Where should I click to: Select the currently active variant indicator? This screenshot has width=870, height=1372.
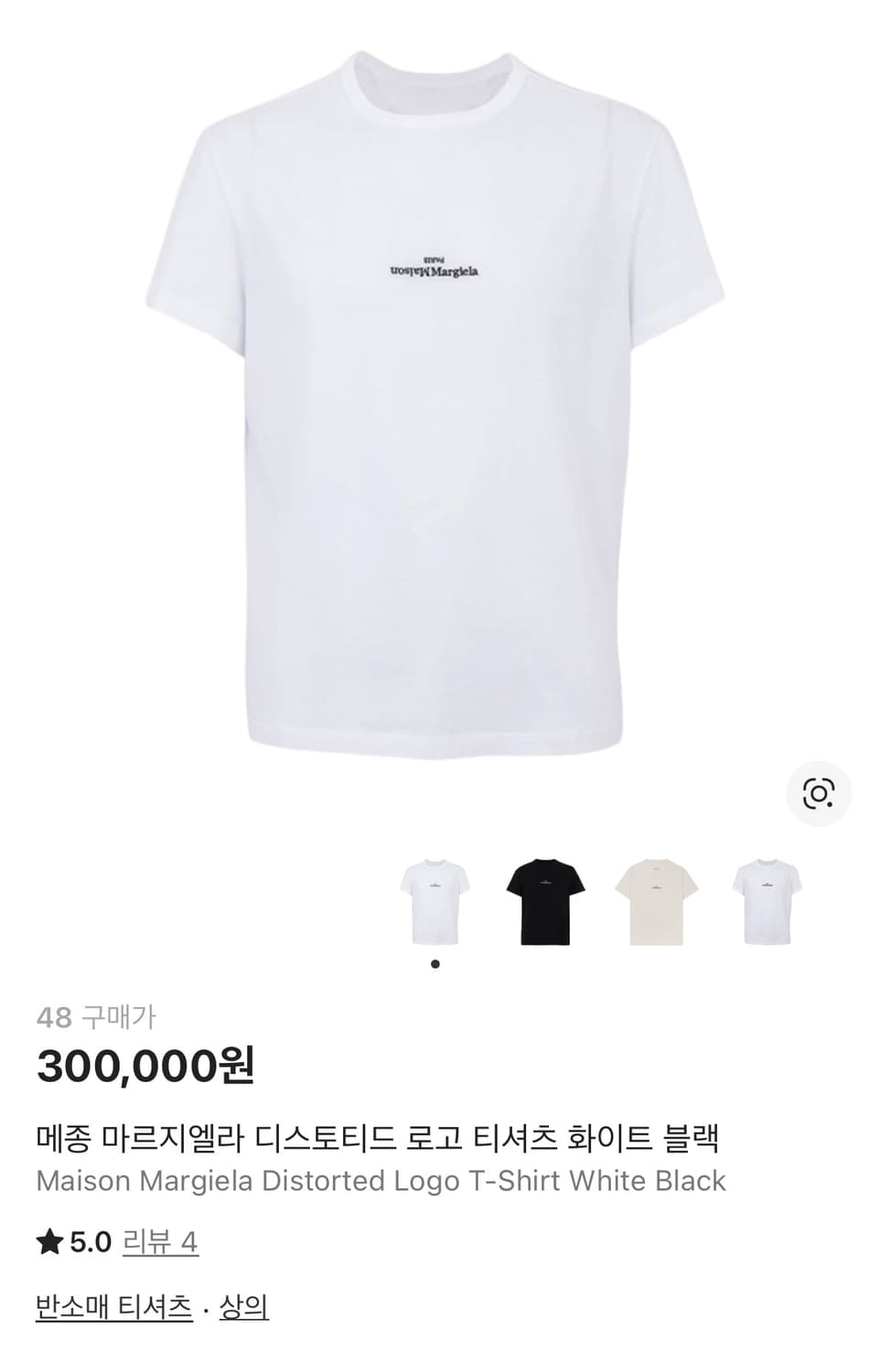point(435,962)
